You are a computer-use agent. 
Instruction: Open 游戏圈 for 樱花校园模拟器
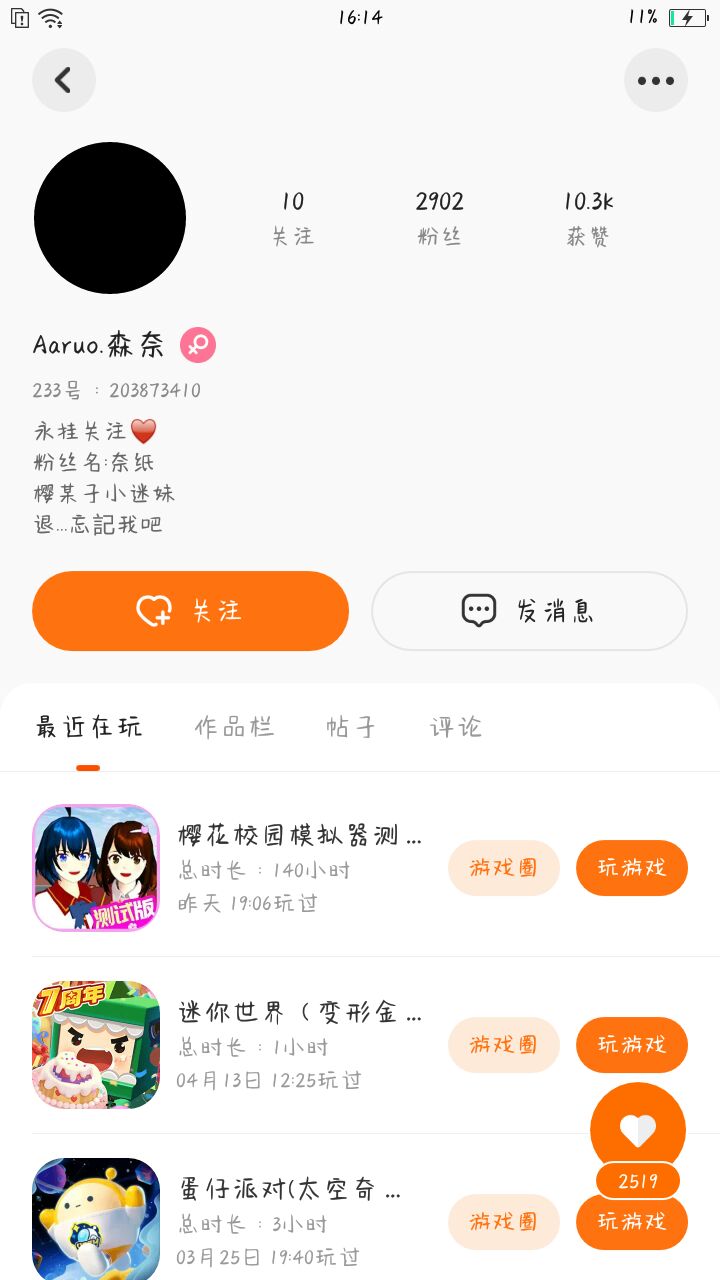click(504, 868)
